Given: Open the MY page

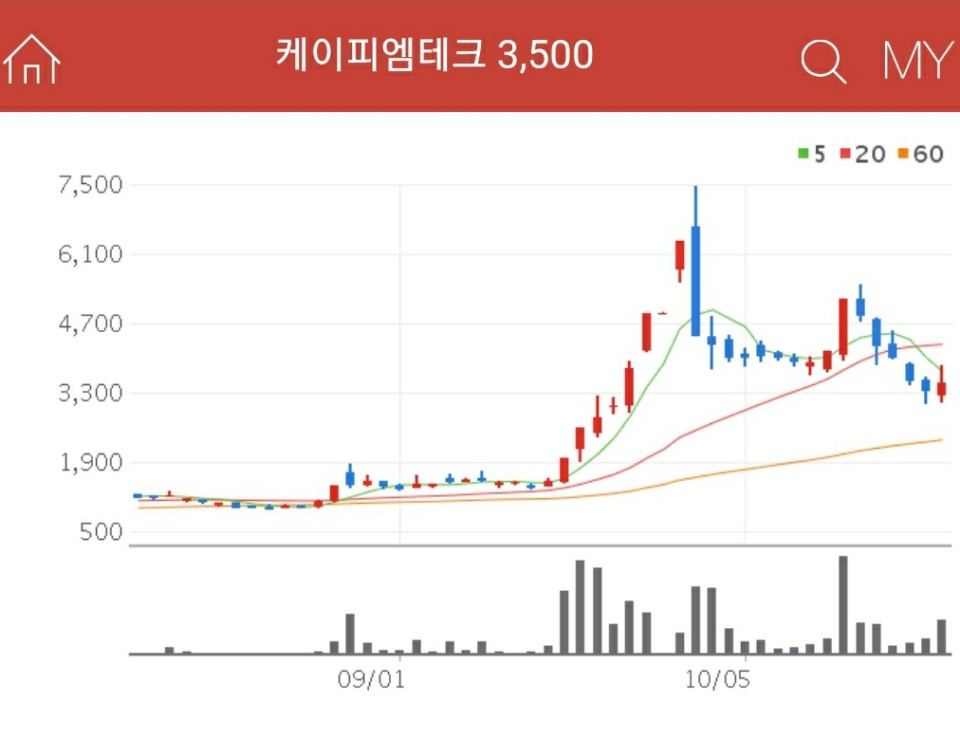Looking at the screenshot, I should point(916,61).
